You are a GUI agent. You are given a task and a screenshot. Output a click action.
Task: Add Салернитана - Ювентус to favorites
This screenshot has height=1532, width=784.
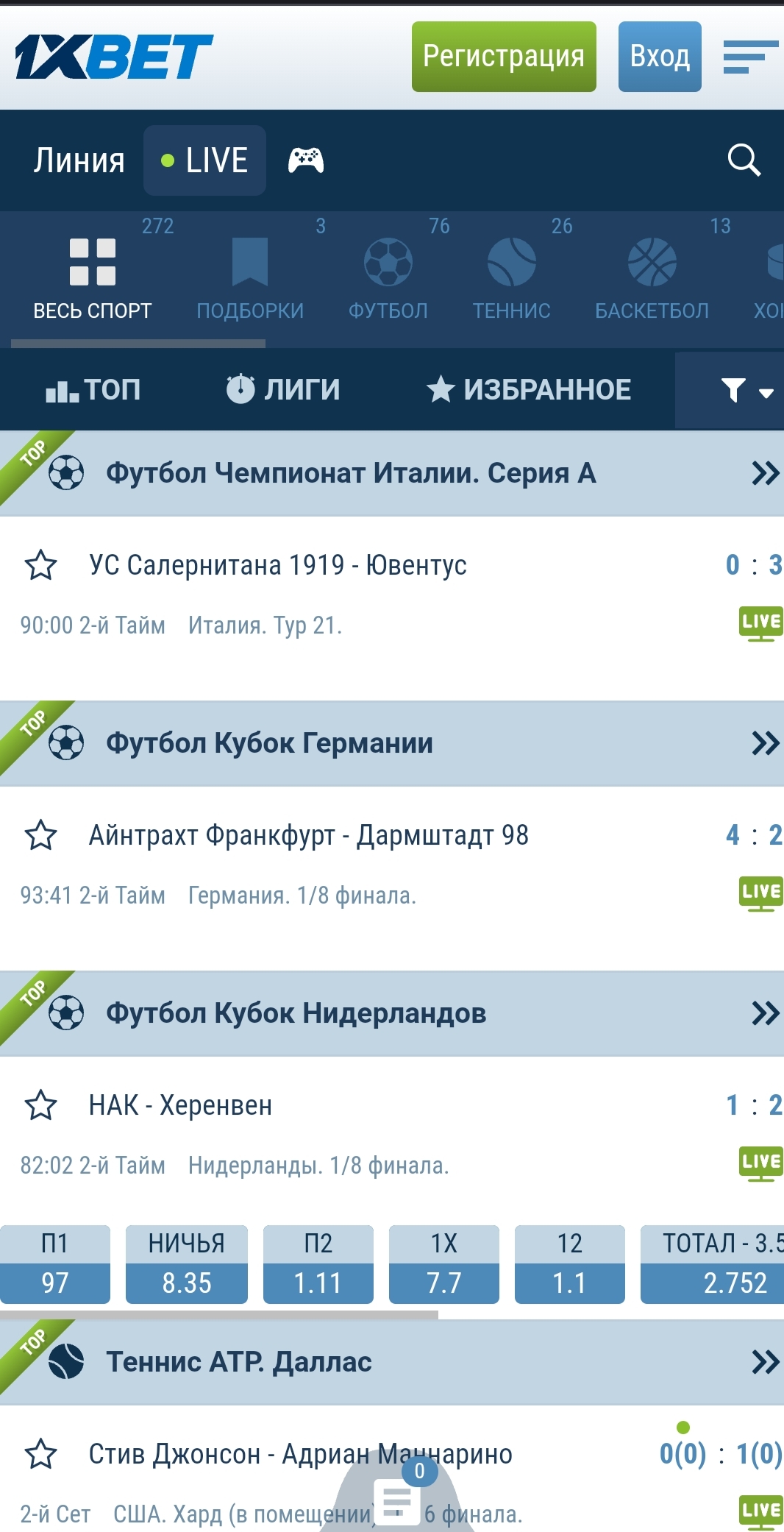point(41,565)
